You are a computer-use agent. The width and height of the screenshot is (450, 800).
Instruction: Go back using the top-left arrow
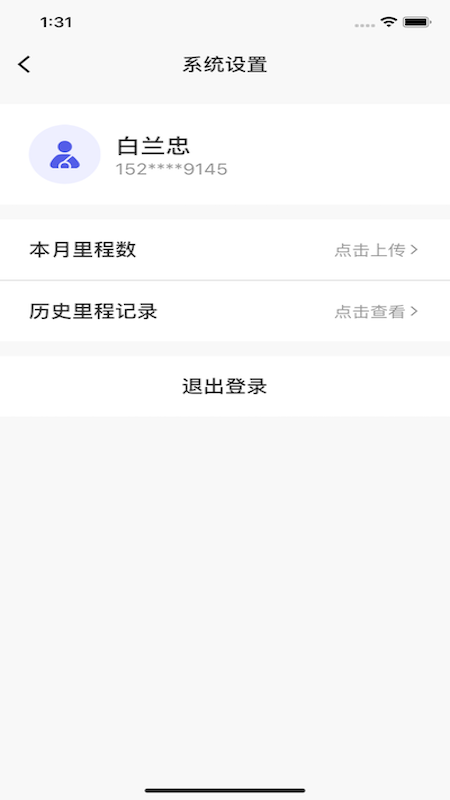point(24,65)
